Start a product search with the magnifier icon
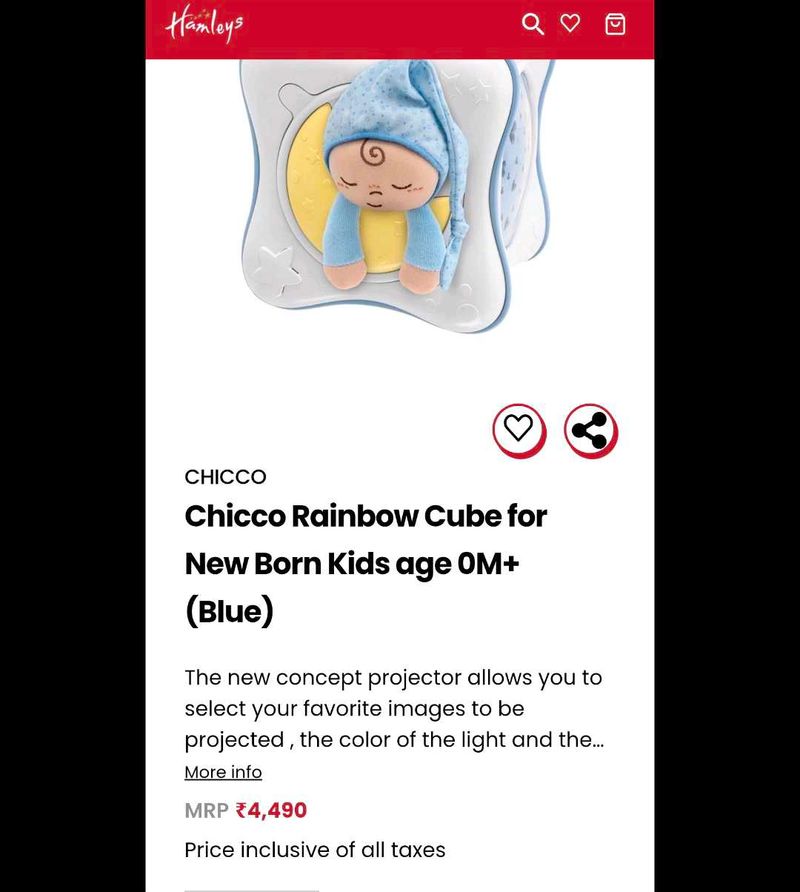This screenshot has height=892, width=800. pos(532,25)
